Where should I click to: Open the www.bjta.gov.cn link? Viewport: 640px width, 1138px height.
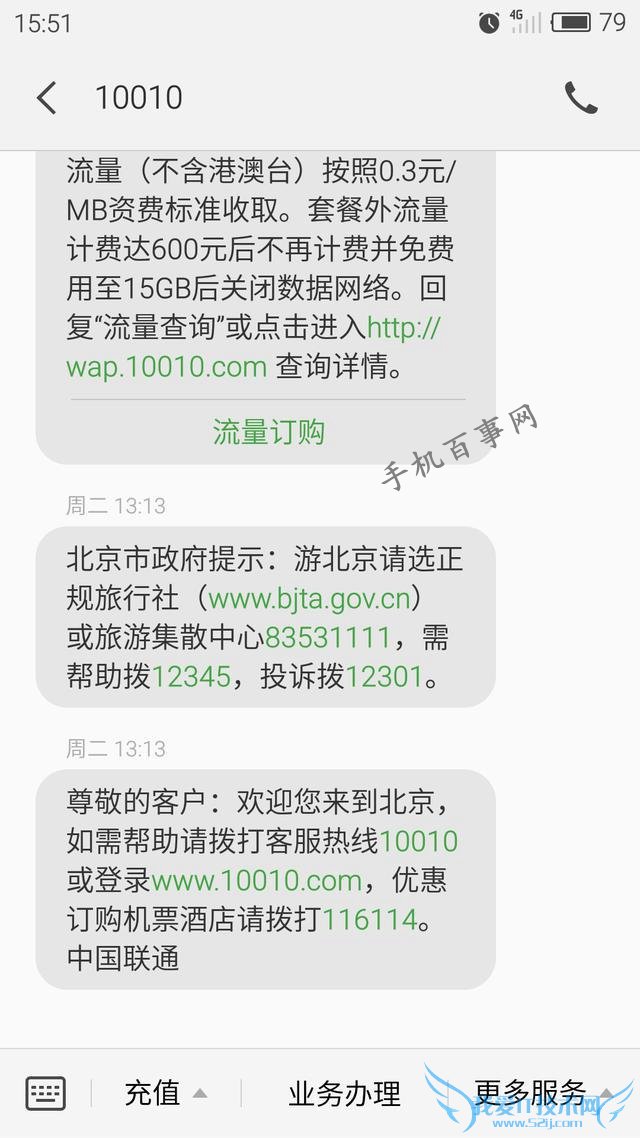[x=309, y=598]
